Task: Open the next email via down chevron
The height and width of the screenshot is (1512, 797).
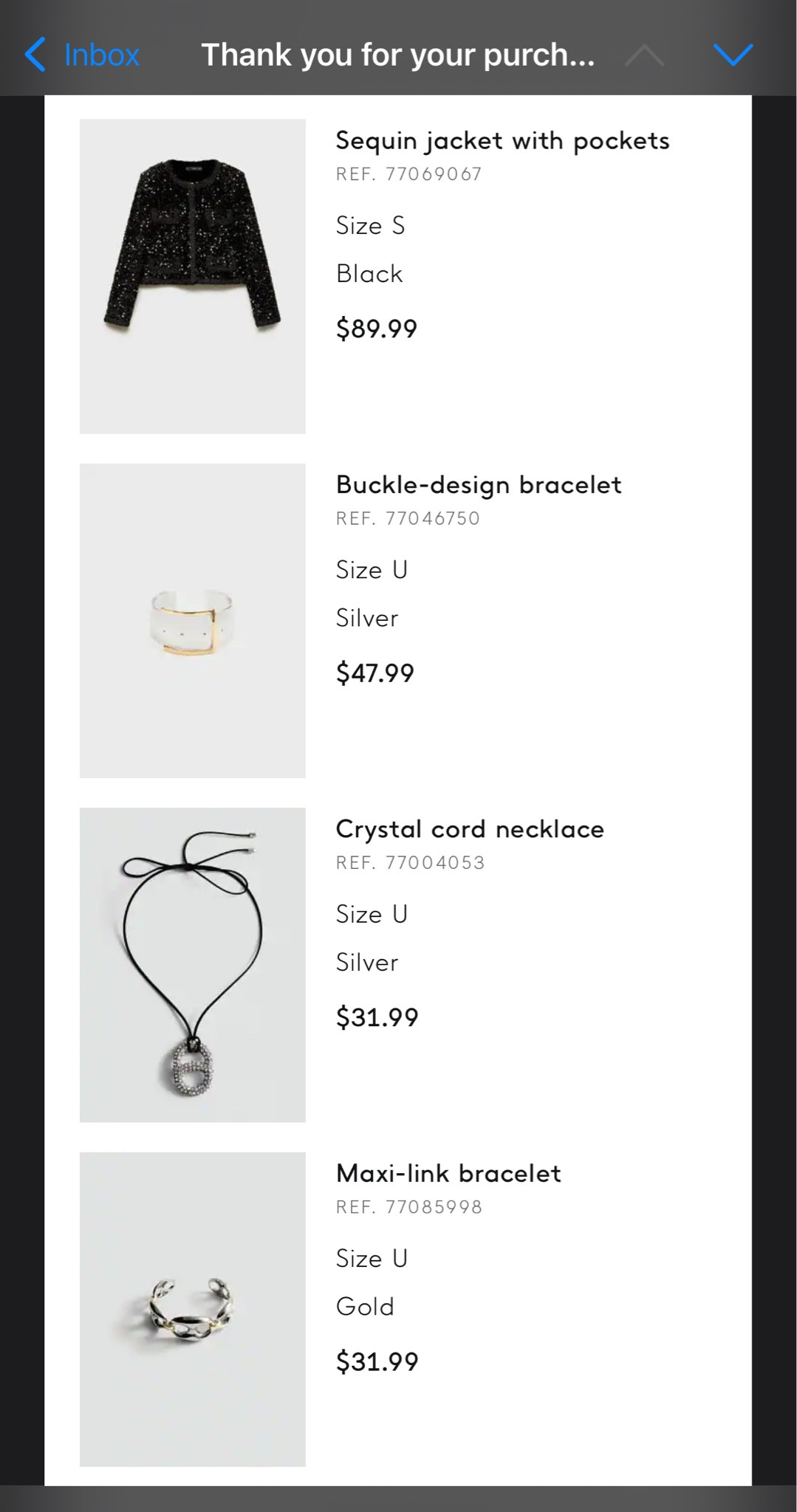Action: click(733, 54)
